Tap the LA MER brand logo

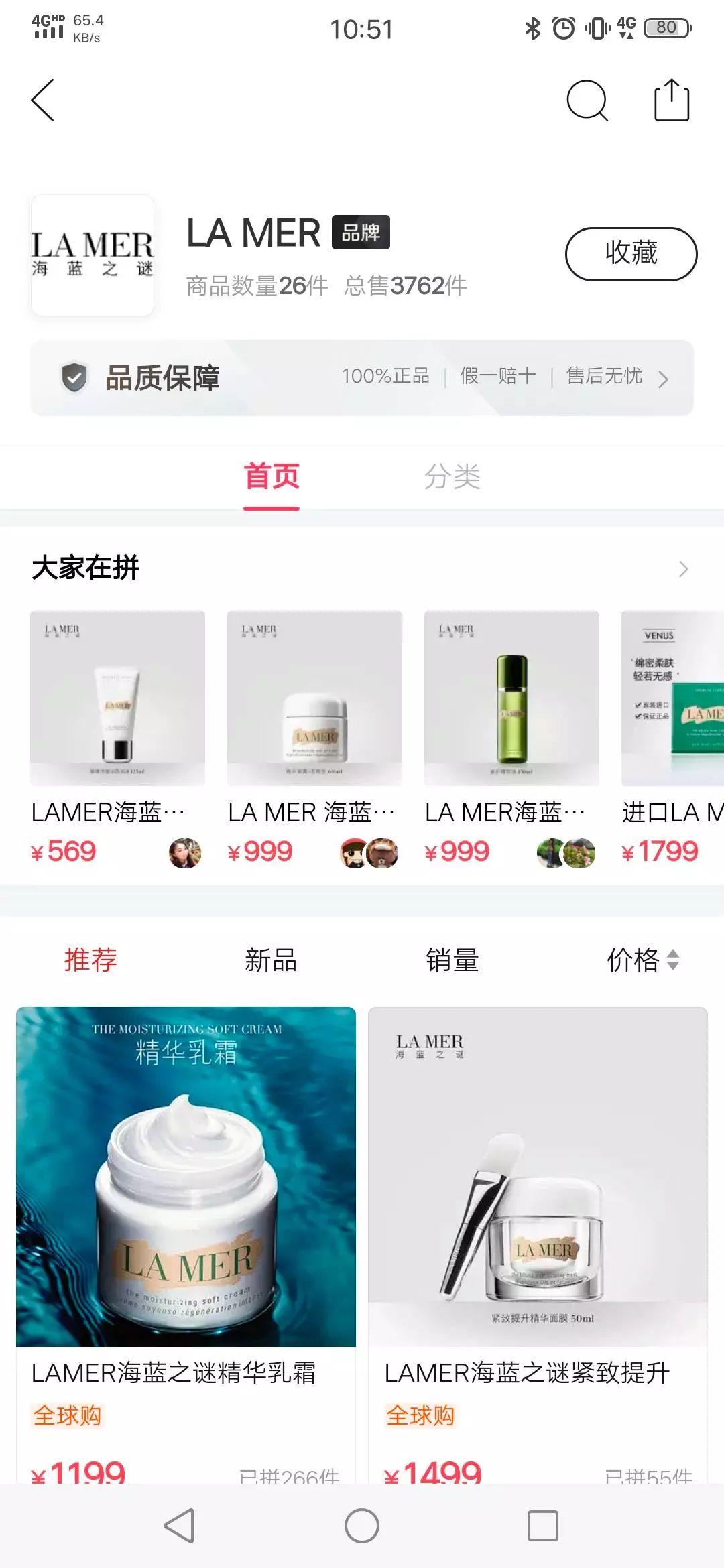tap(93, 255)
